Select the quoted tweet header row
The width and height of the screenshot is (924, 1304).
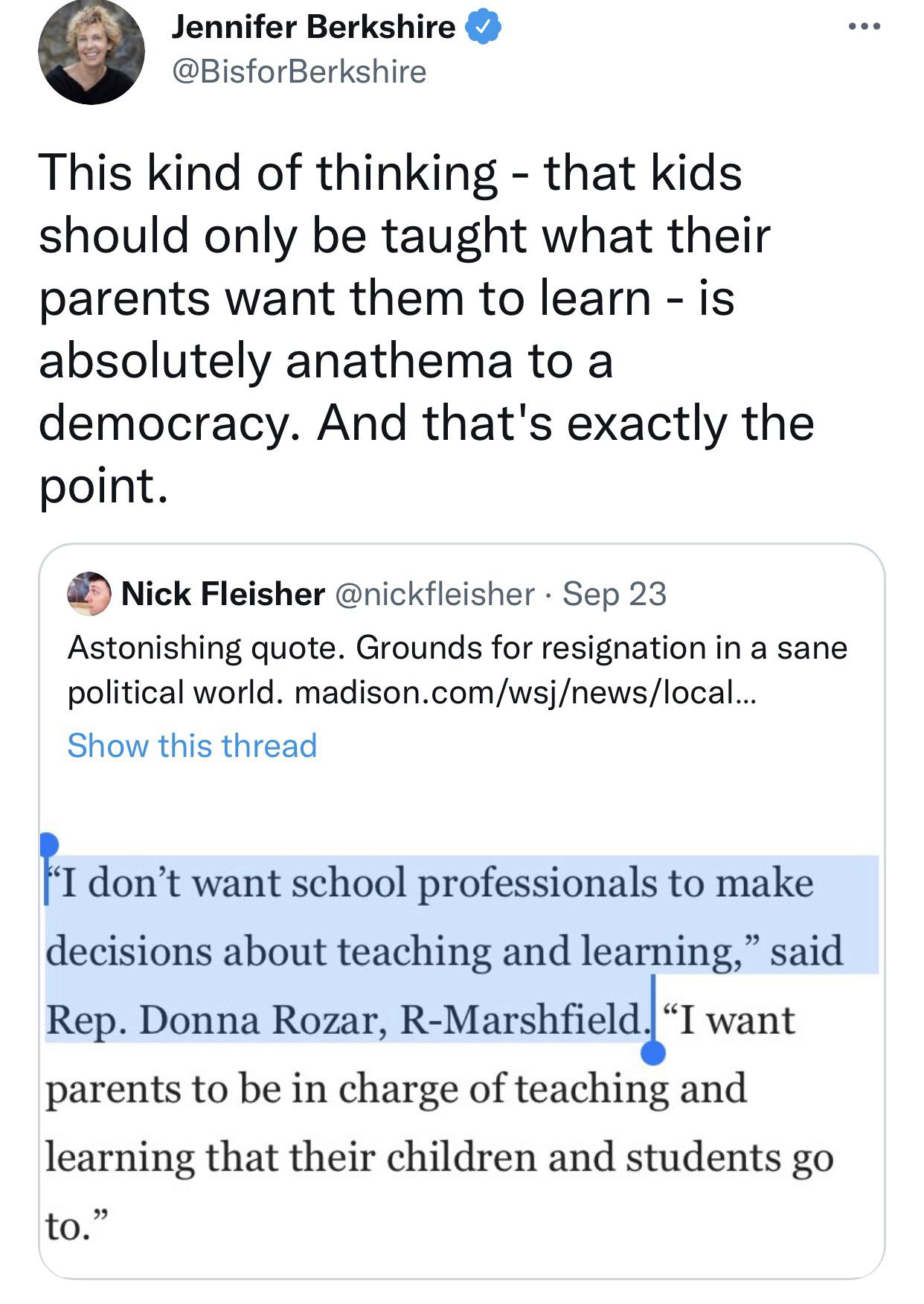point(372,592)
